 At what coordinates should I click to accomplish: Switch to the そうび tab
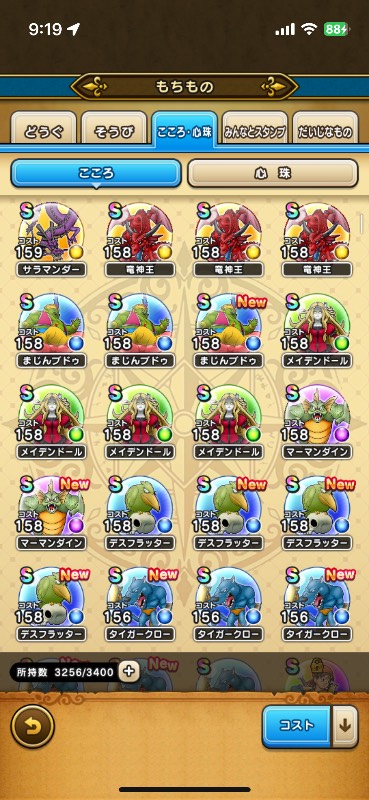coord(114,132)
